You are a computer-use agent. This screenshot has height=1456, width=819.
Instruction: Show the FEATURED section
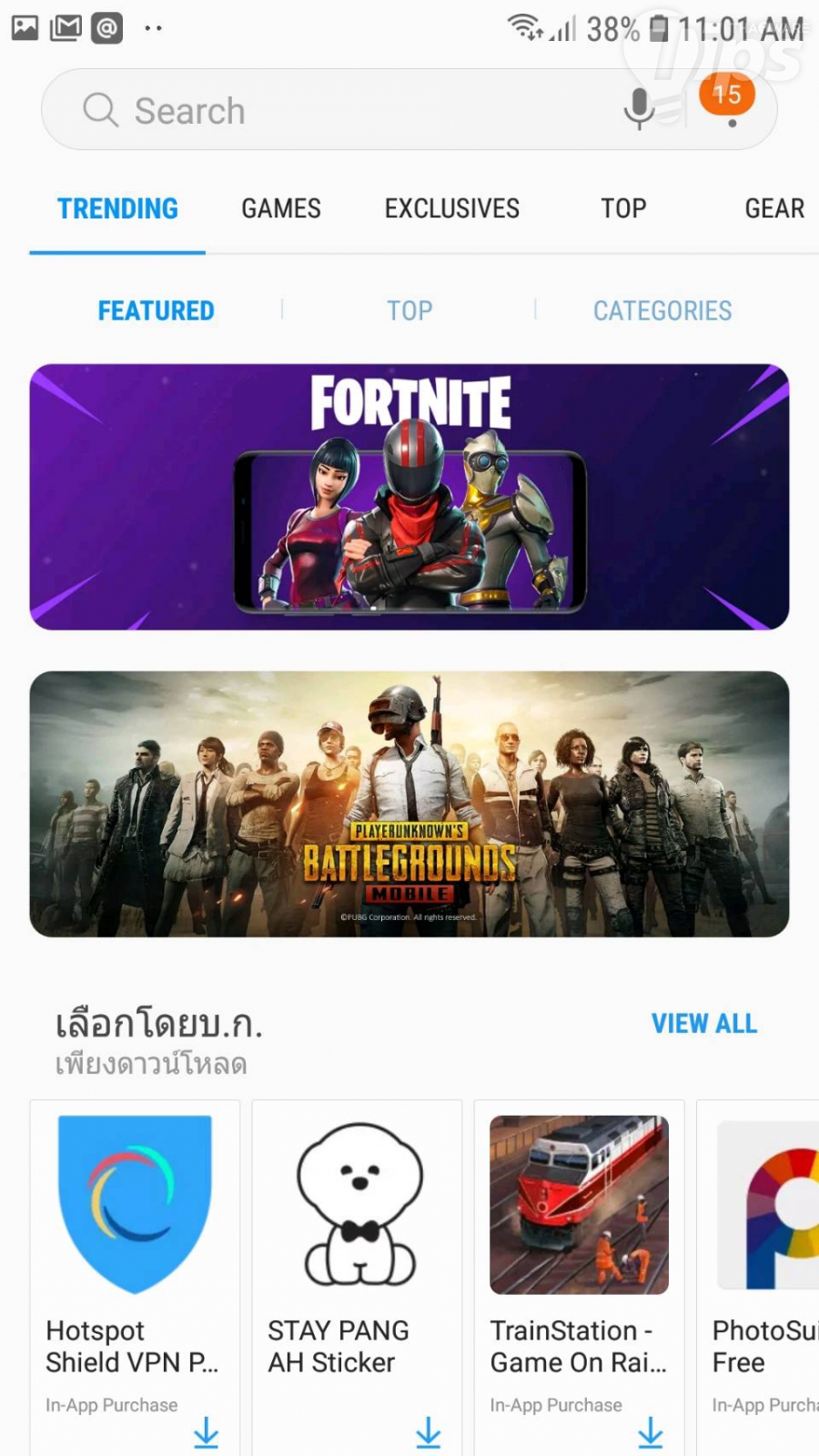coord(157,311)
